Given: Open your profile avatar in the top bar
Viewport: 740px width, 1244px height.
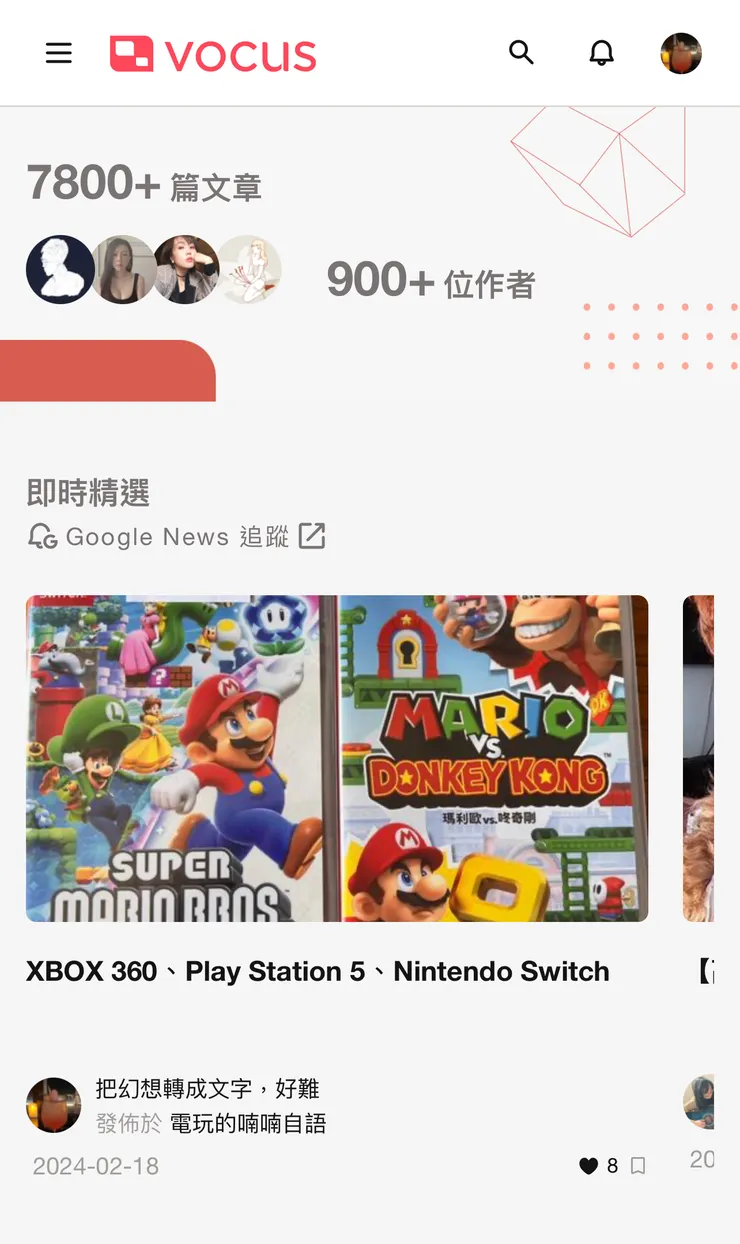Looking at the screenshot, I should pos(681,53).
